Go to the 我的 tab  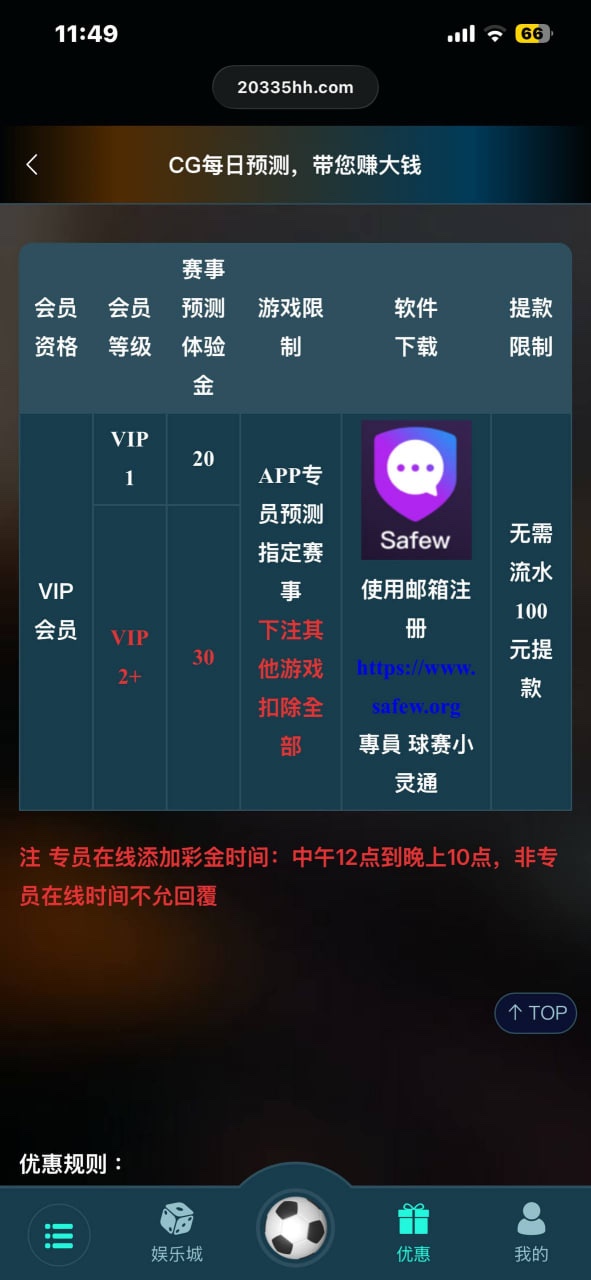531,1232
